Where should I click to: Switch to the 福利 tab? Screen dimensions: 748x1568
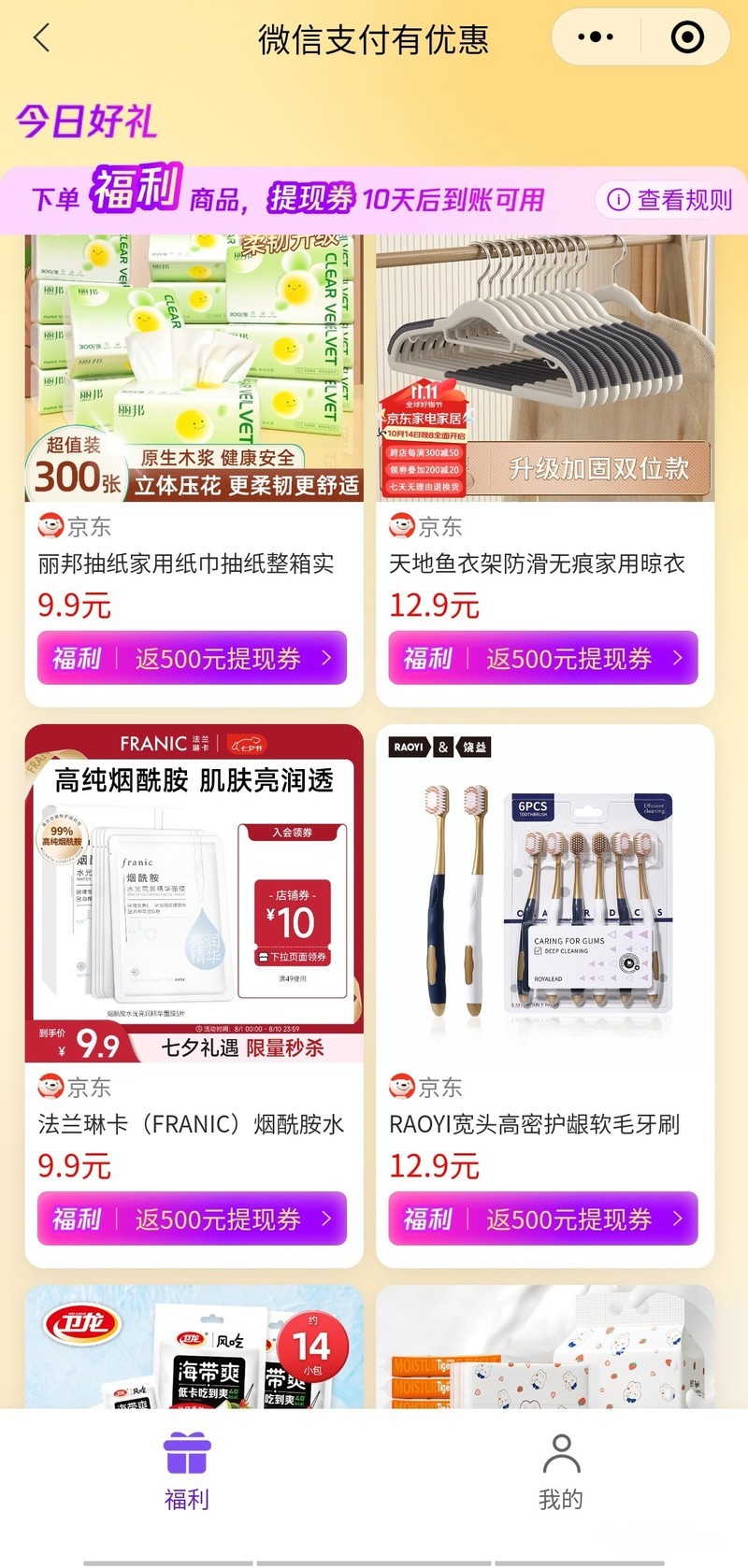(187, 1472)
